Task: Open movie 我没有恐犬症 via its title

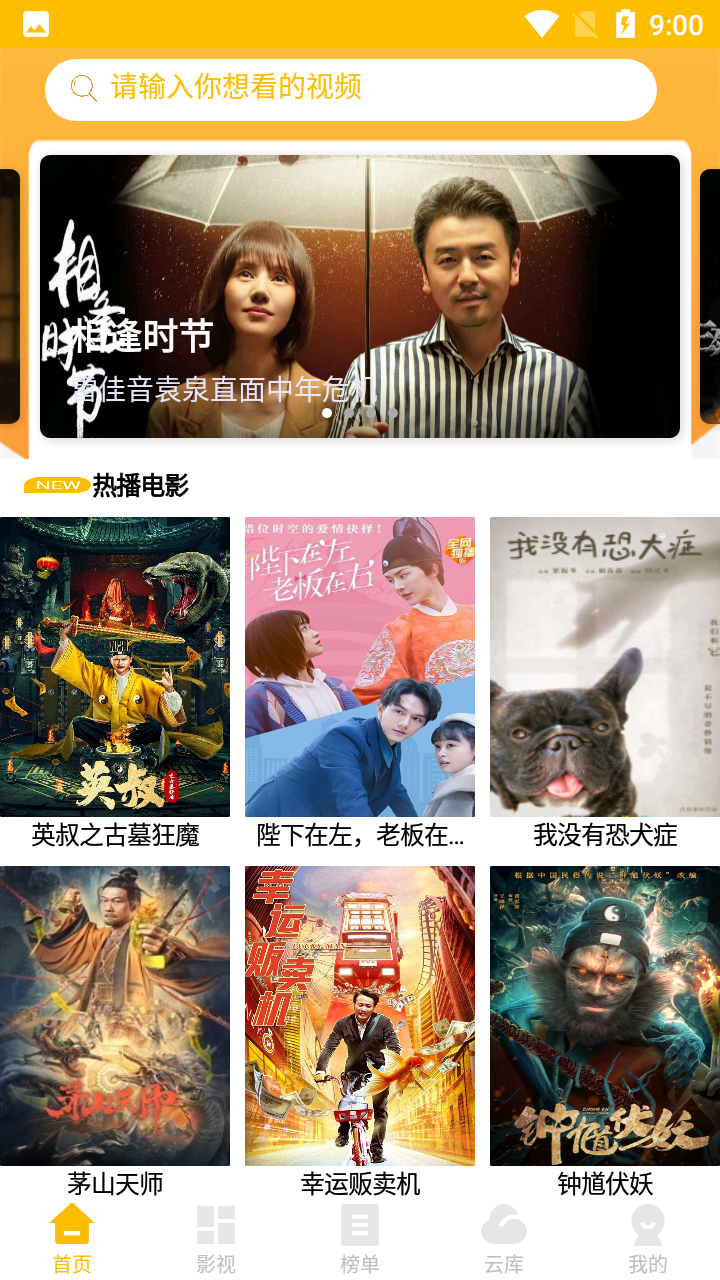Action: point(604,835)
